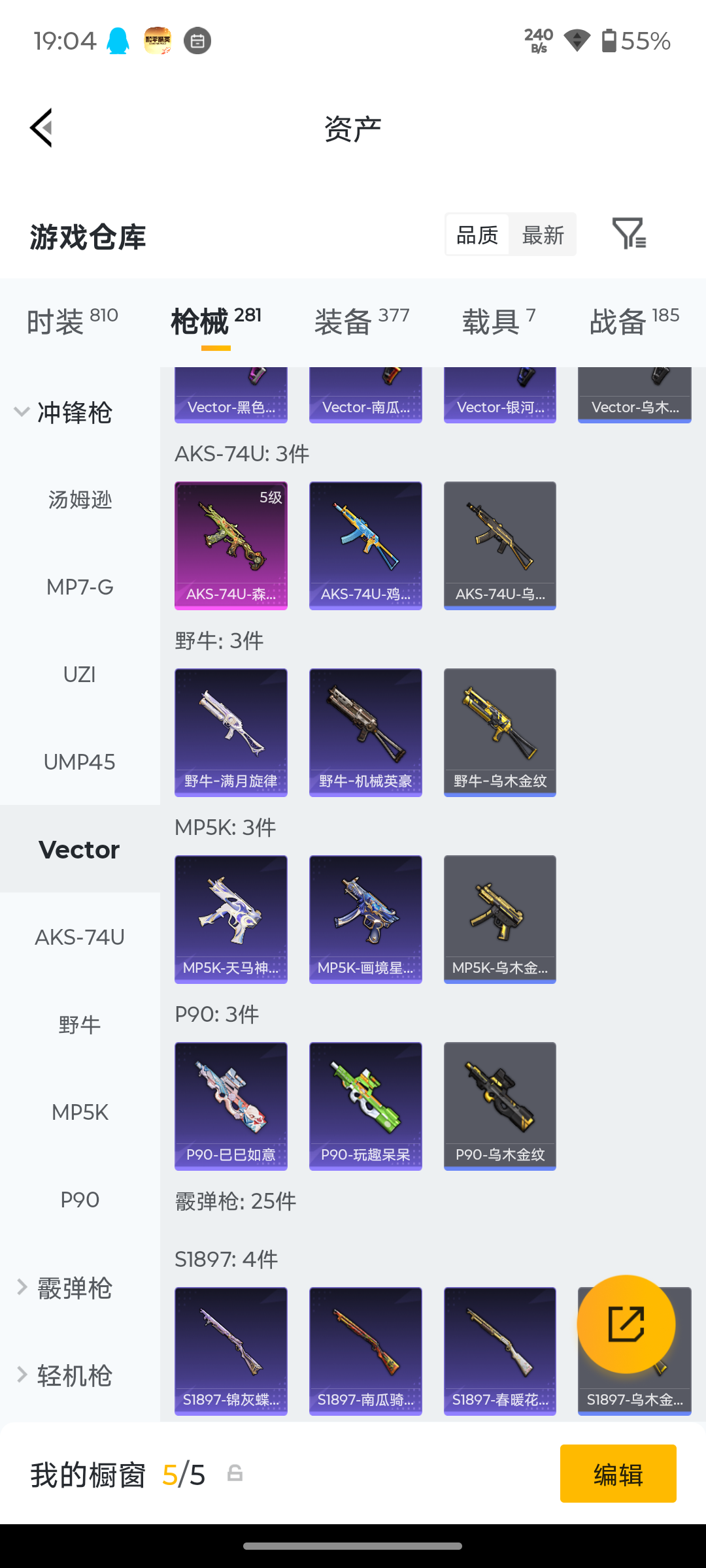Open the filter icon next to 最新
This screenshot has width=706, height=1568.
[x=629, y=234]
